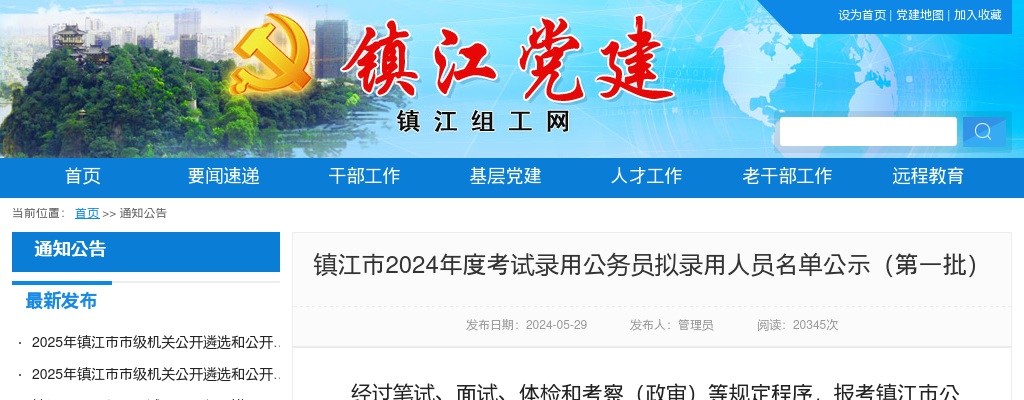This screenshot has height=400, width=1024.
Task: Open the 干部工作 section
Action: (365, 176)
